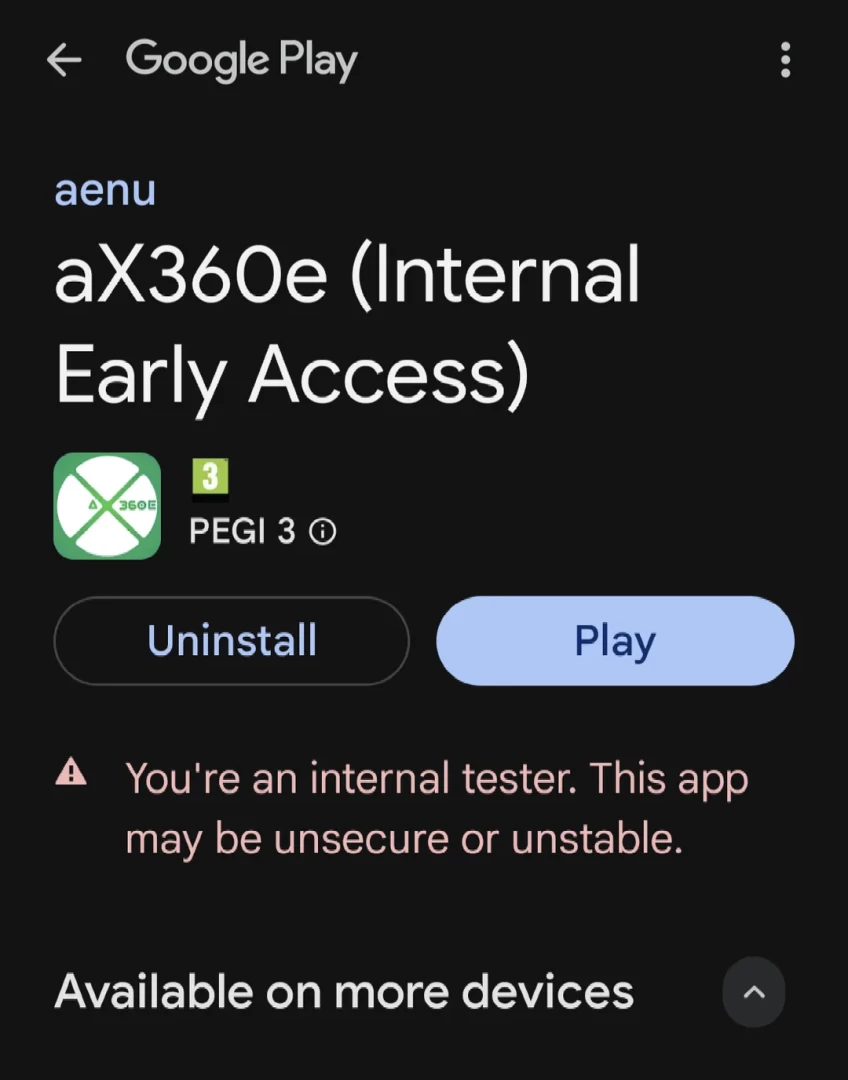848x1080 pixels.
Task: Tap the PEGI 3 info icon
Action: (x=322, y=532)
